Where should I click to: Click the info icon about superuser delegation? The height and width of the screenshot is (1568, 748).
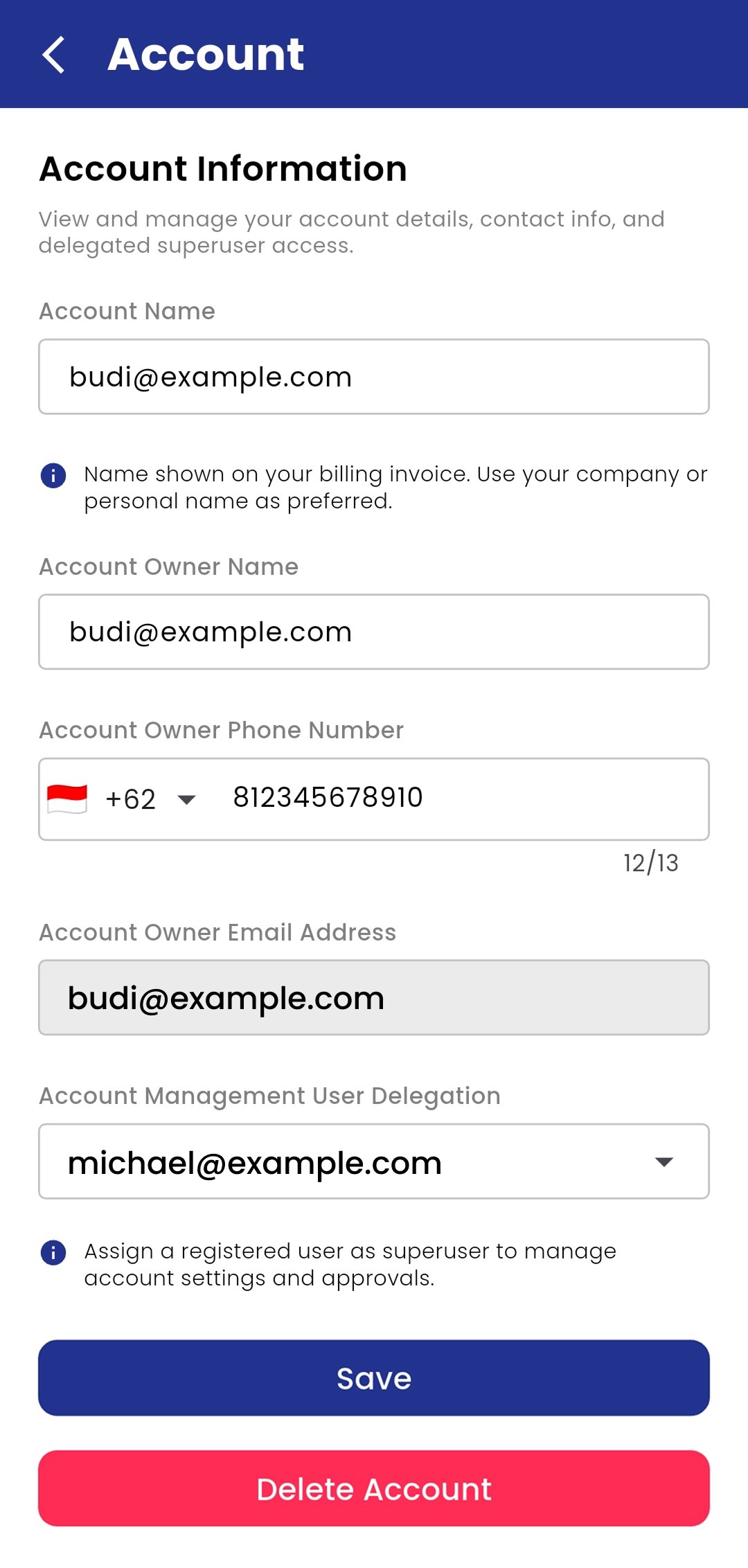(54, 1253)
